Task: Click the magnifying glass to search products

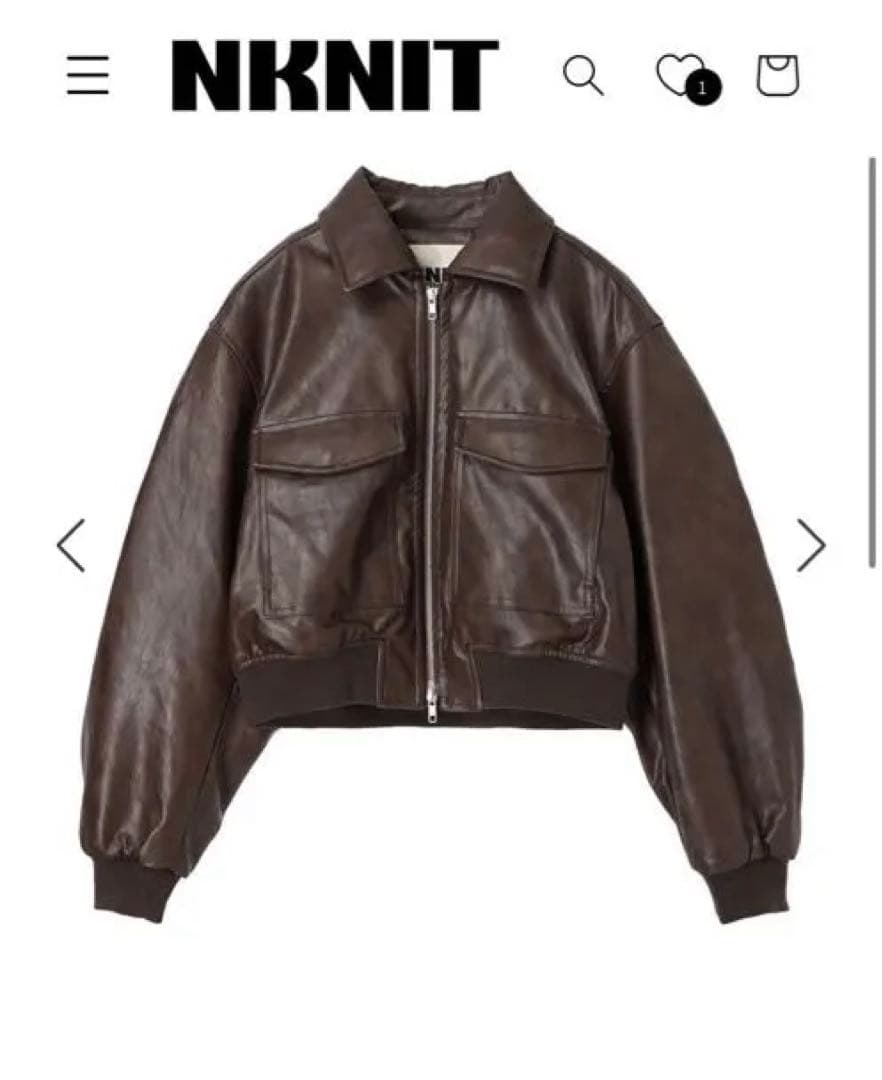Action: 584,76
